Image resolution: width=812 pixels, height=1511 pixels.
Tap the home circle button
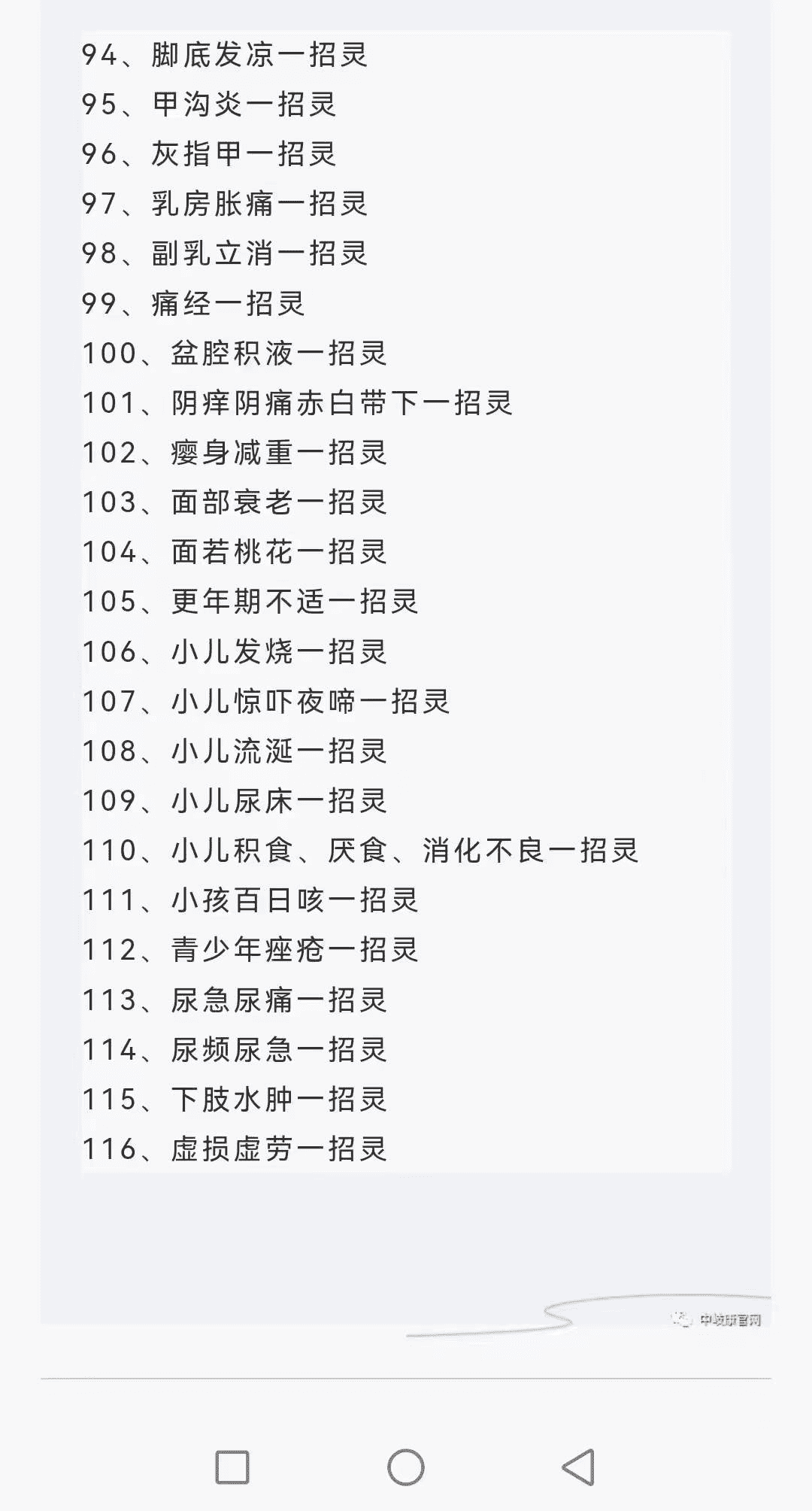tap(406, 1467)
